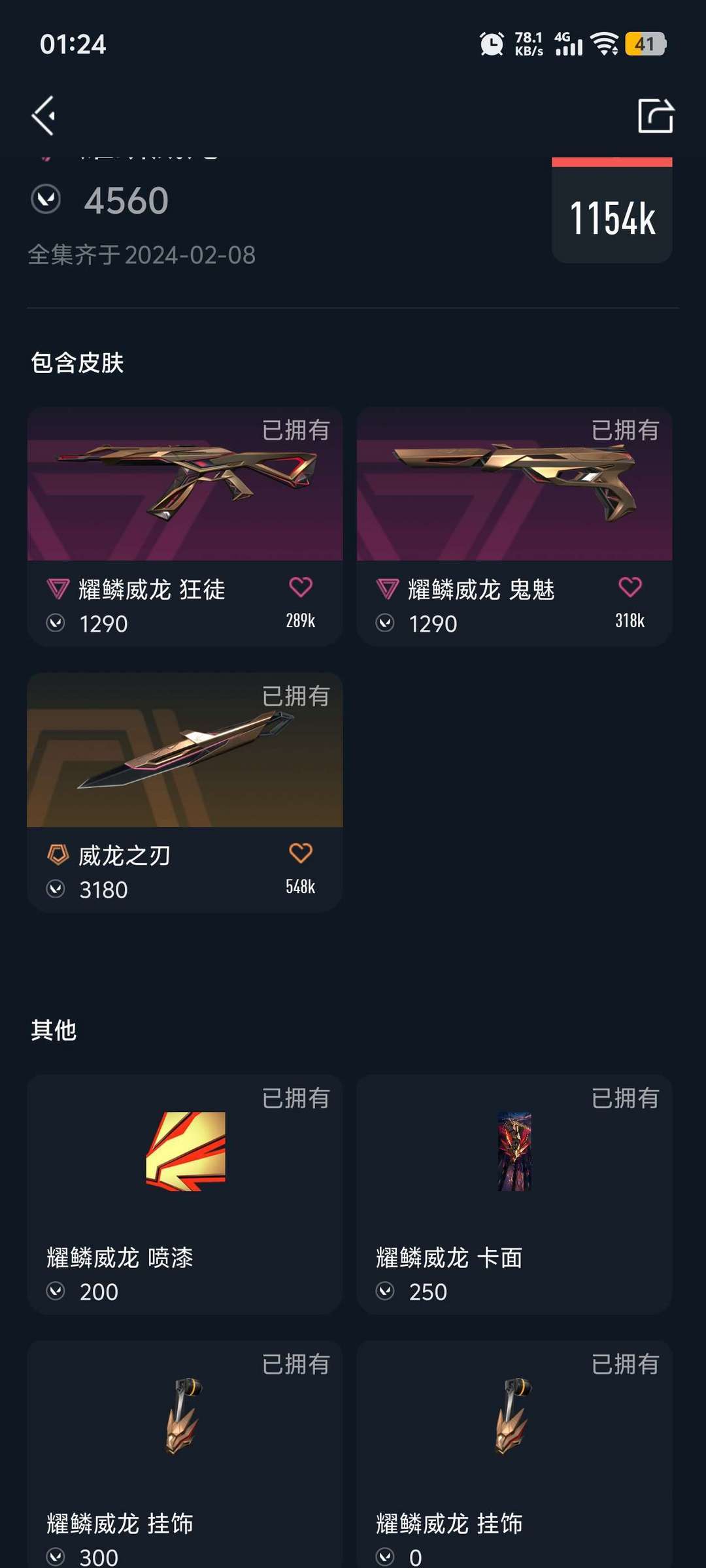Share this skin bundle page

pyautogui.click(x=655, y=116)
